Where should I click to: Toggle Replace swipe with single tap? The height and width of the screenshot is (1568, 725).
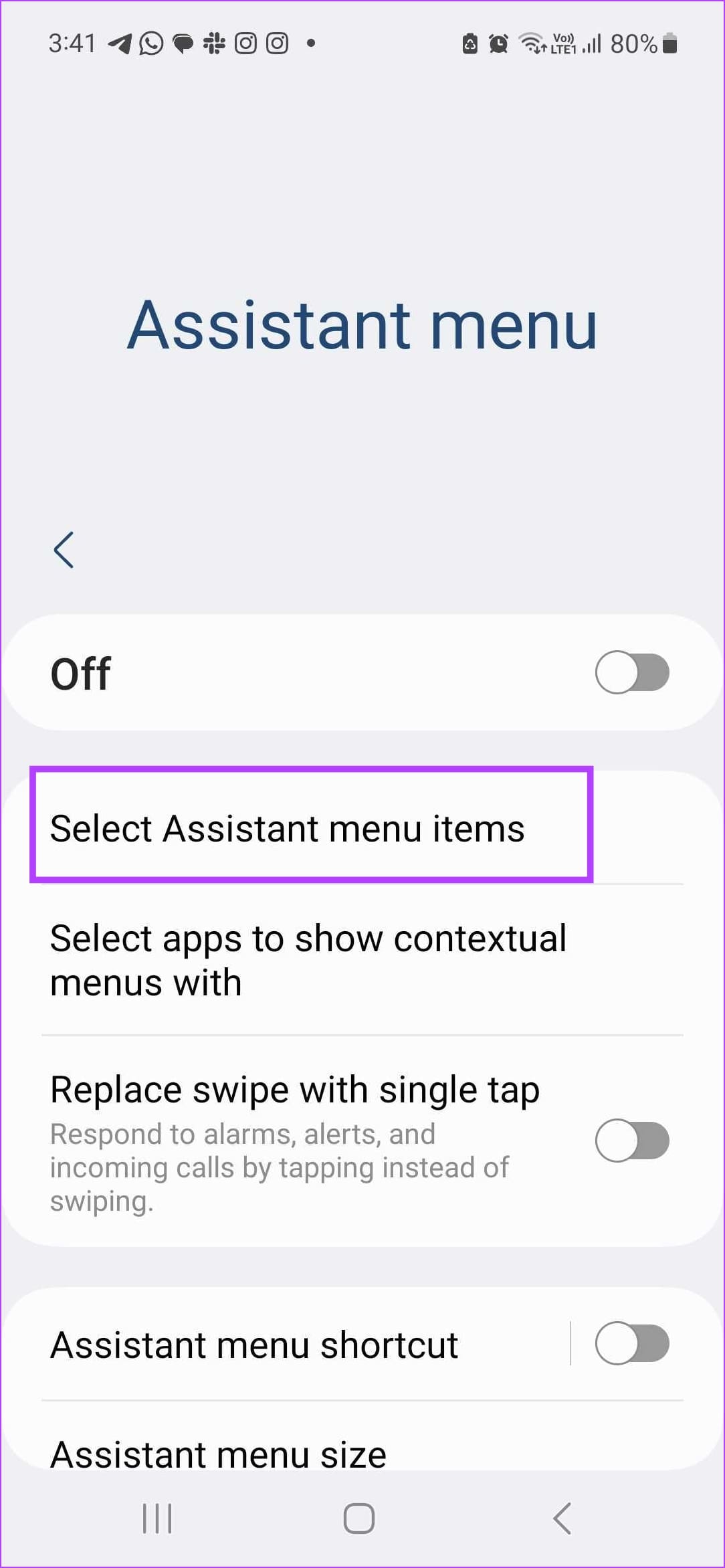pos(633,1141)
